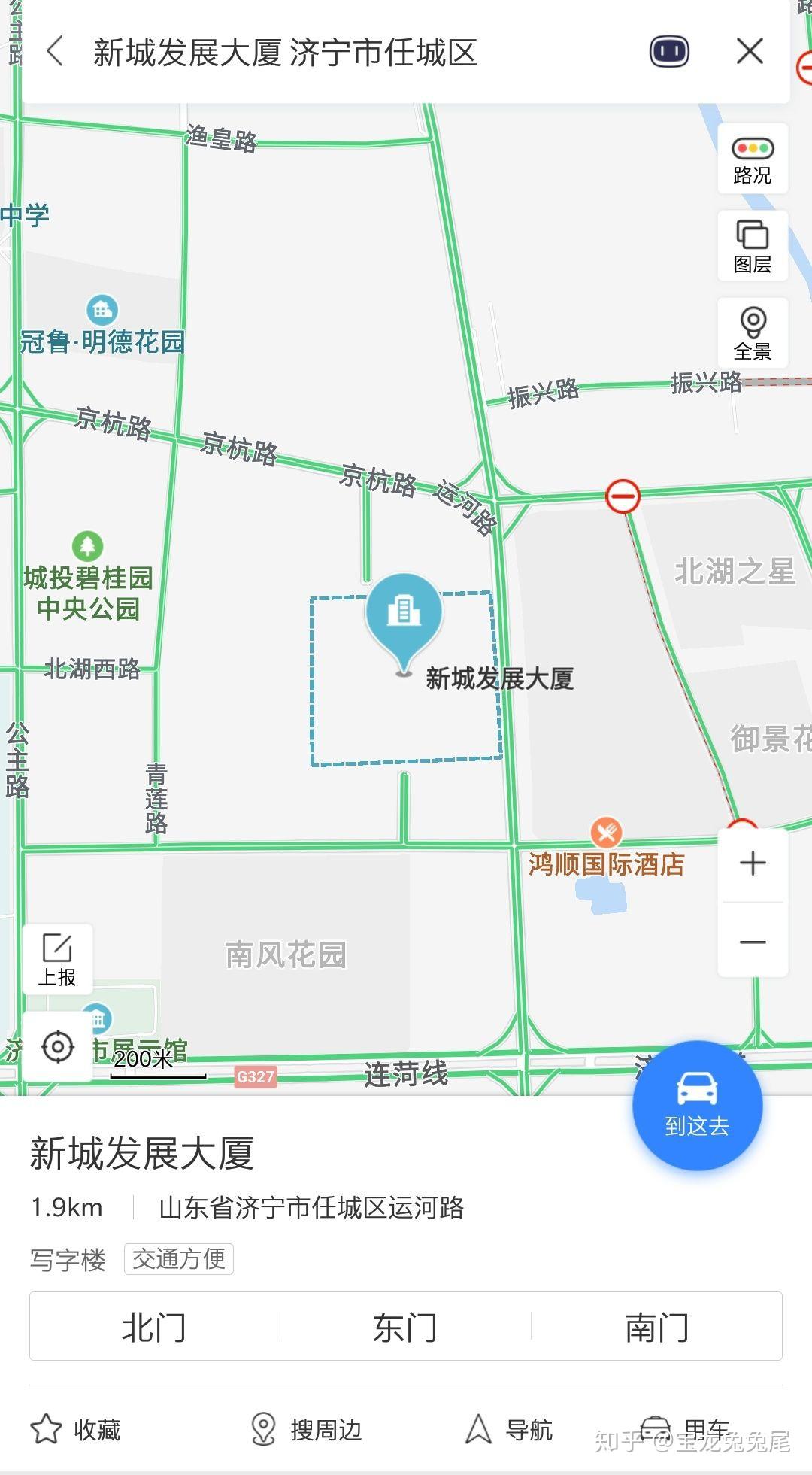Tap the 冠鲁·明德花园 map marker
812x1475 pixels.
click(x=102, y=309)
